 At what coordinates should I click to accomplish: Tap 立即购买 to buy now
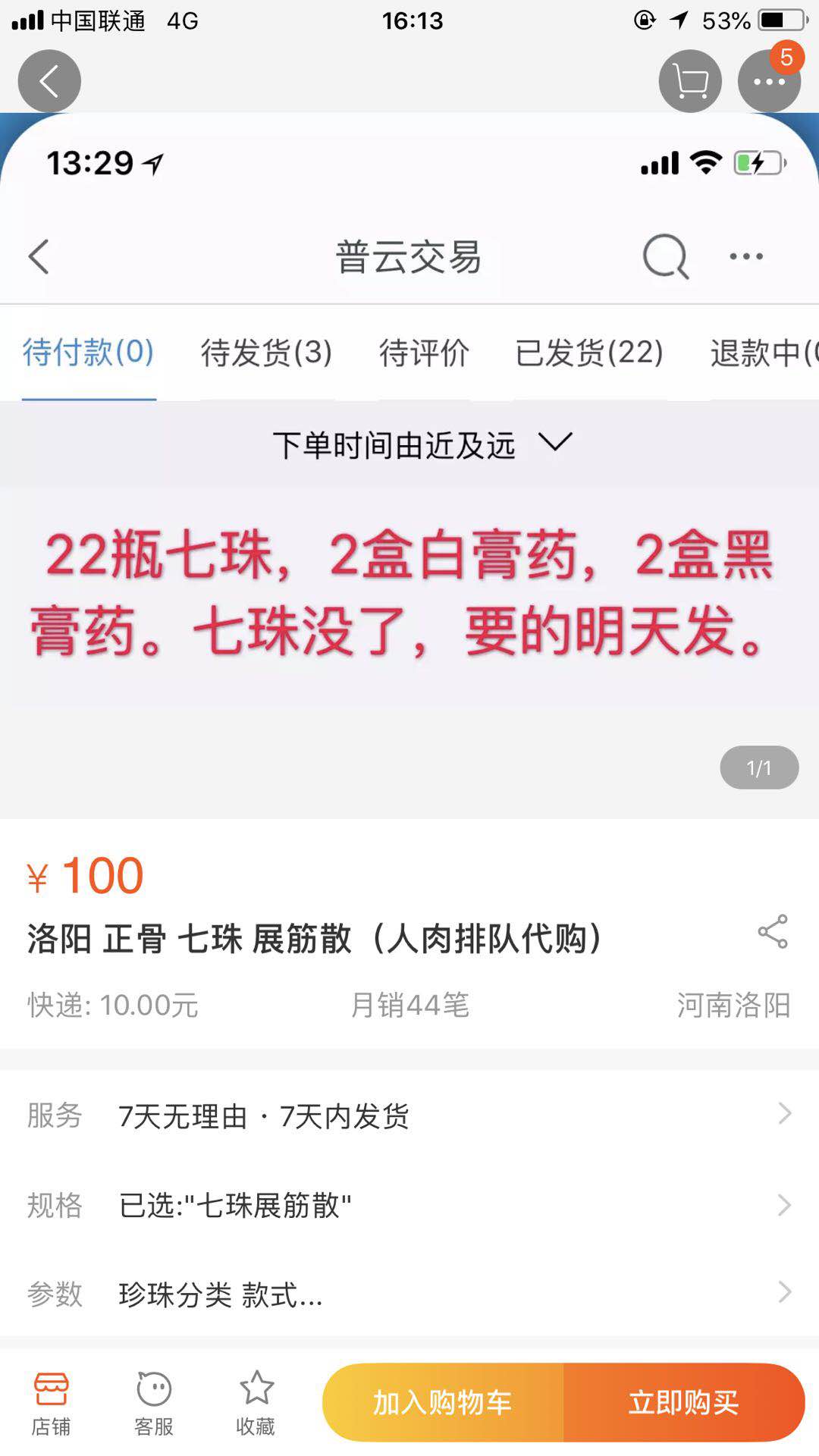click(683, 1403)
